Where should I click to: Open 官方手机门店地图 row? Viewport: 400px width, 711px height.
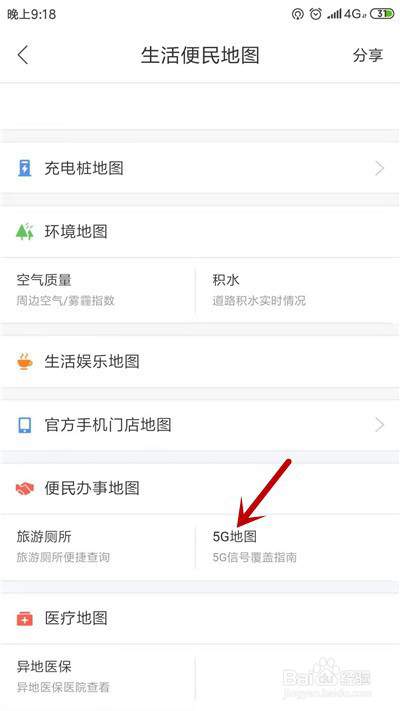coord(200,425)
